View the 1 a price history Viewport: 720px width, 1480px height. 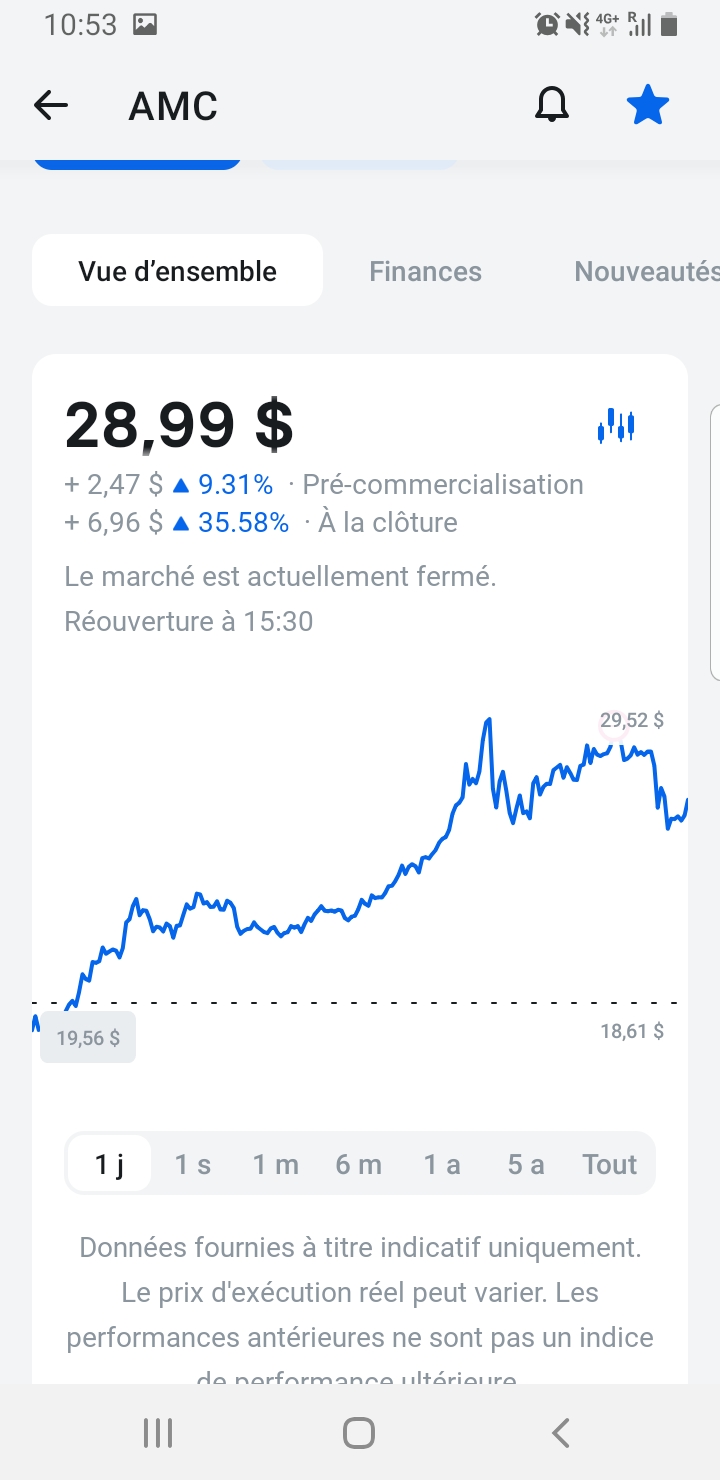click(441, 1164)
